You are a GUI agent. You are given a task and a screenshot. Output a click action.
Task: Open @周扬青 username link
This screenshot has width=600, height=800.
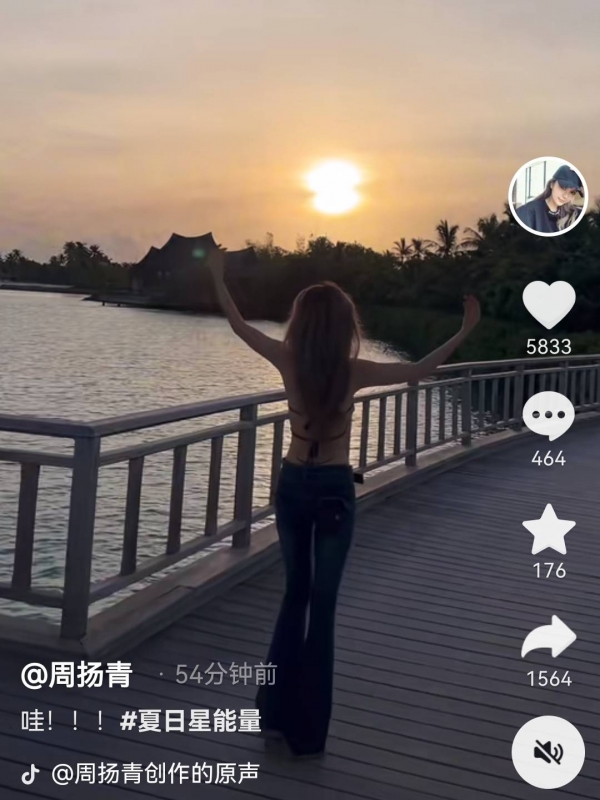click(x=76, y=675)
